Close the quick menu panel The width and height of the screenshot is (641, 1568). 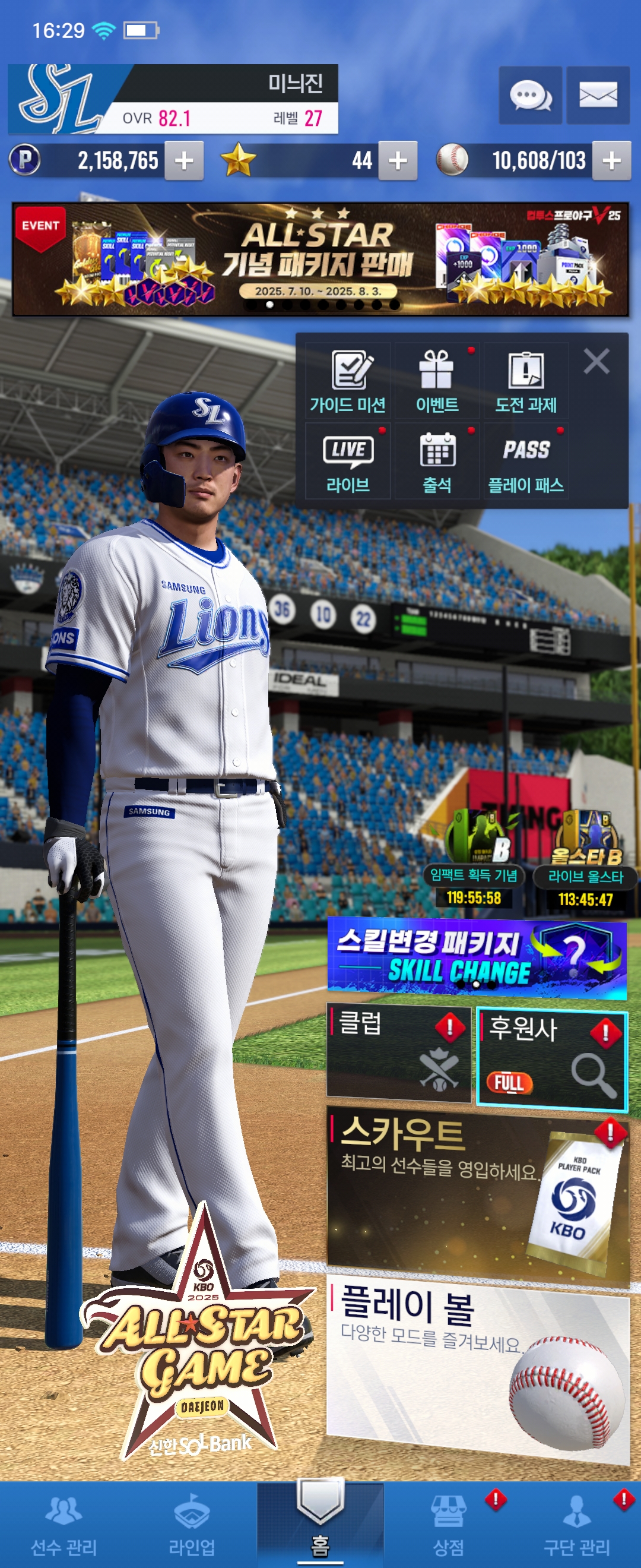click(x=596, y=362)
